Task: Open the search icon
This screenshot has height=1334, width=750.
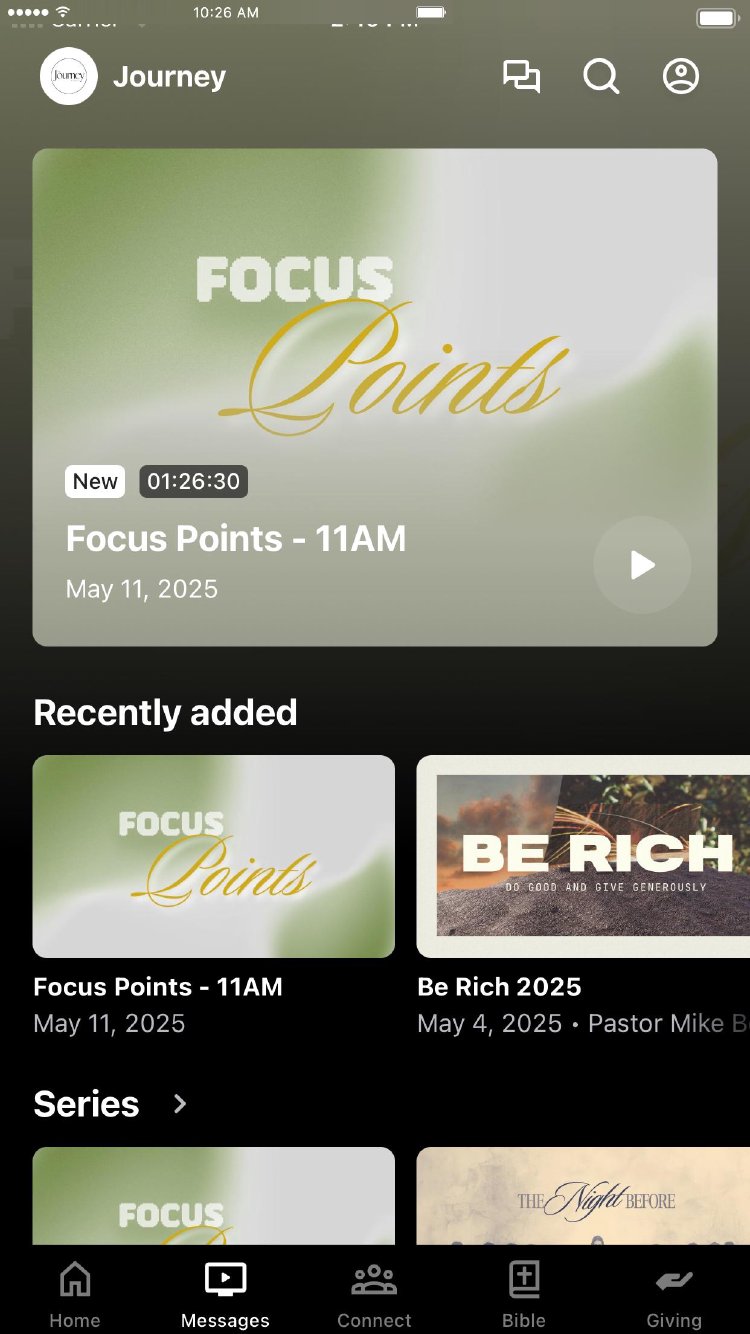Action: tap(601, 77)
